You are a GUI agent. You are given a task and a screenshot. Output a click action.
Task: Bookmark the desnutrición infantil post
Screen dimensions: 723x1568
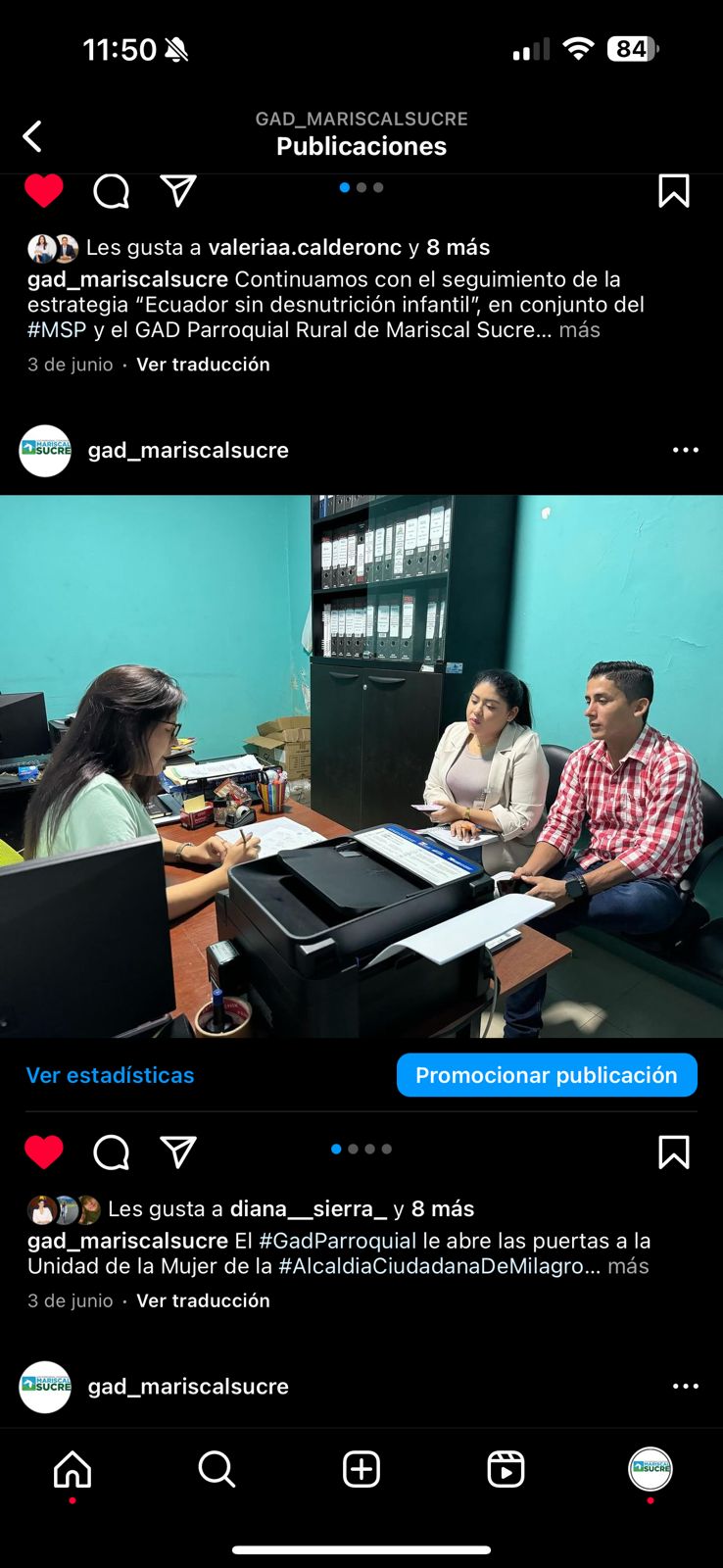point(673,191)
